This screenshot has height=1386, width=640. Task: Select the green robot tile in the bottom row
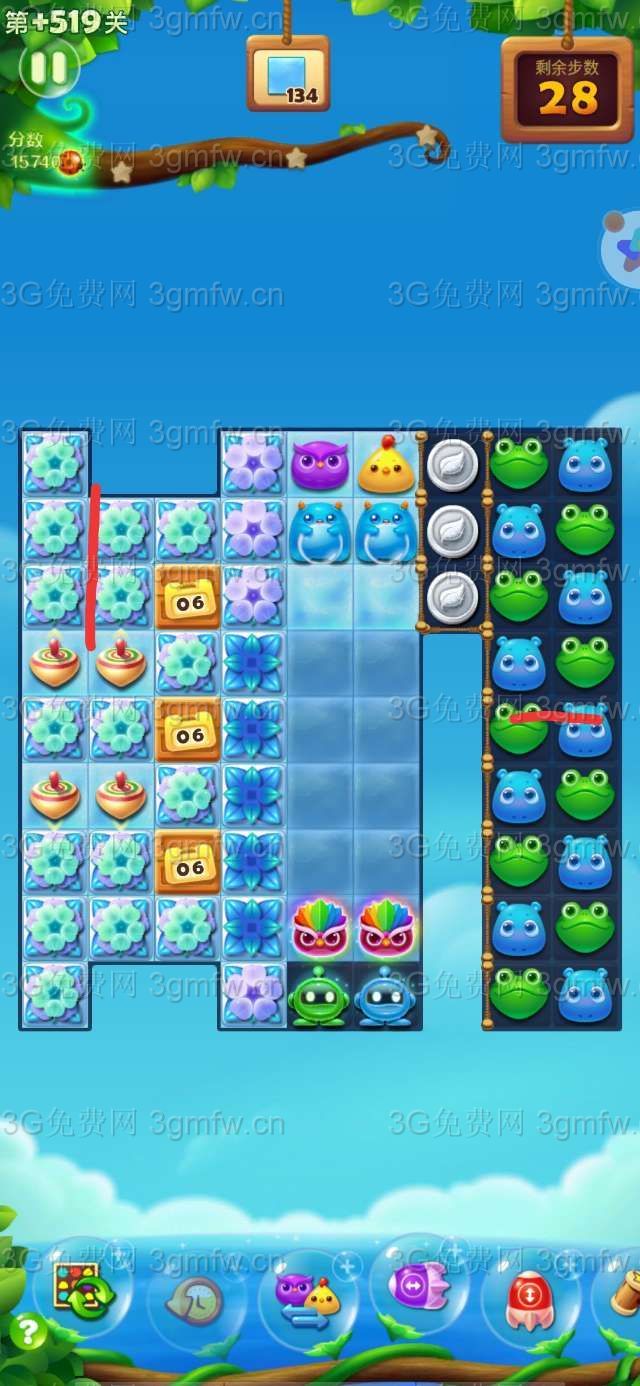click(319, 996)
